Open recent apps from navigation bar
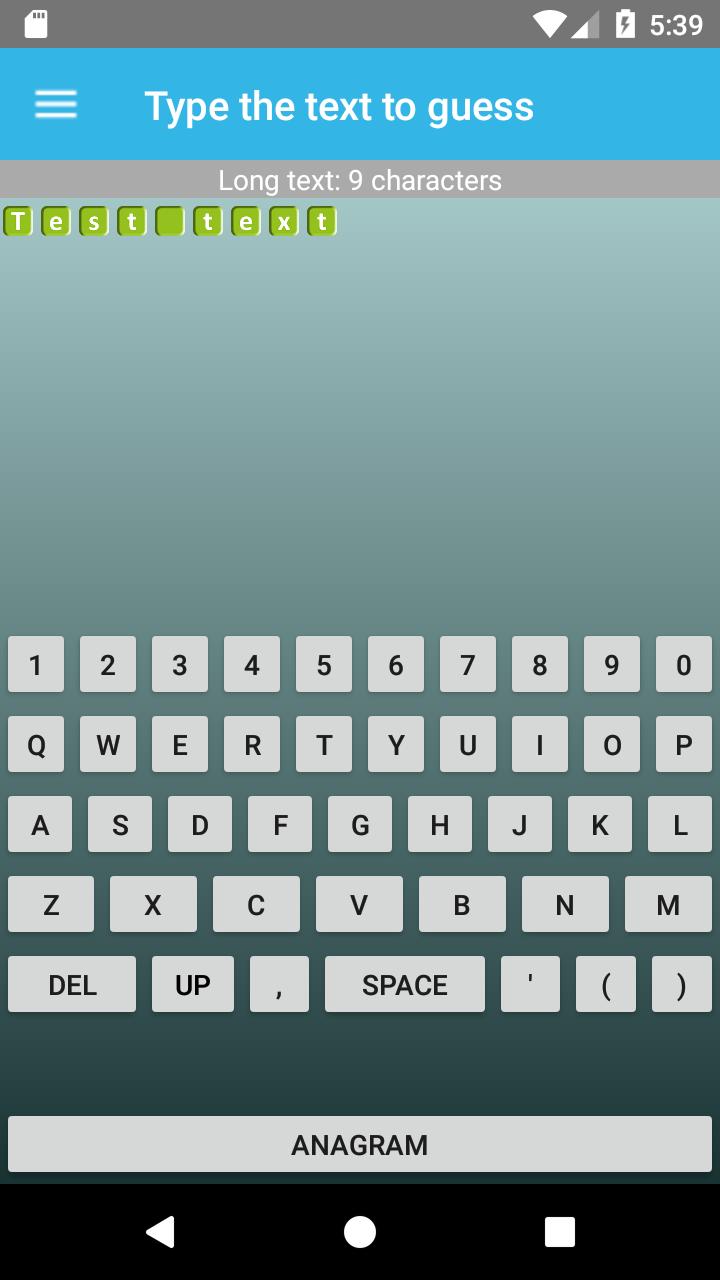Screen dimensions: 720x1280 point(560,1232)
